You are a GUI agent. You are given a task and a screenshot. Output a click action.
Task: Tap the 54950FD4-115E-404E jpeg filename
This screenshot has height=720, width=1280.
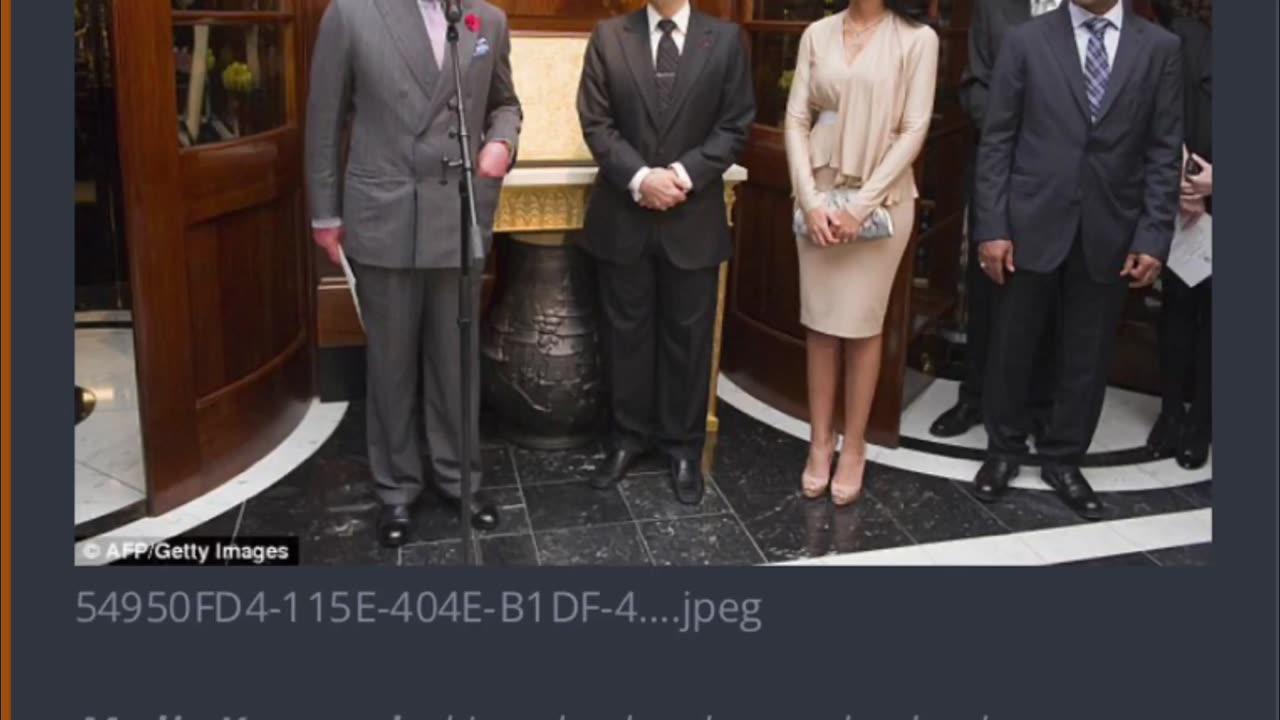tap(418, 609)
